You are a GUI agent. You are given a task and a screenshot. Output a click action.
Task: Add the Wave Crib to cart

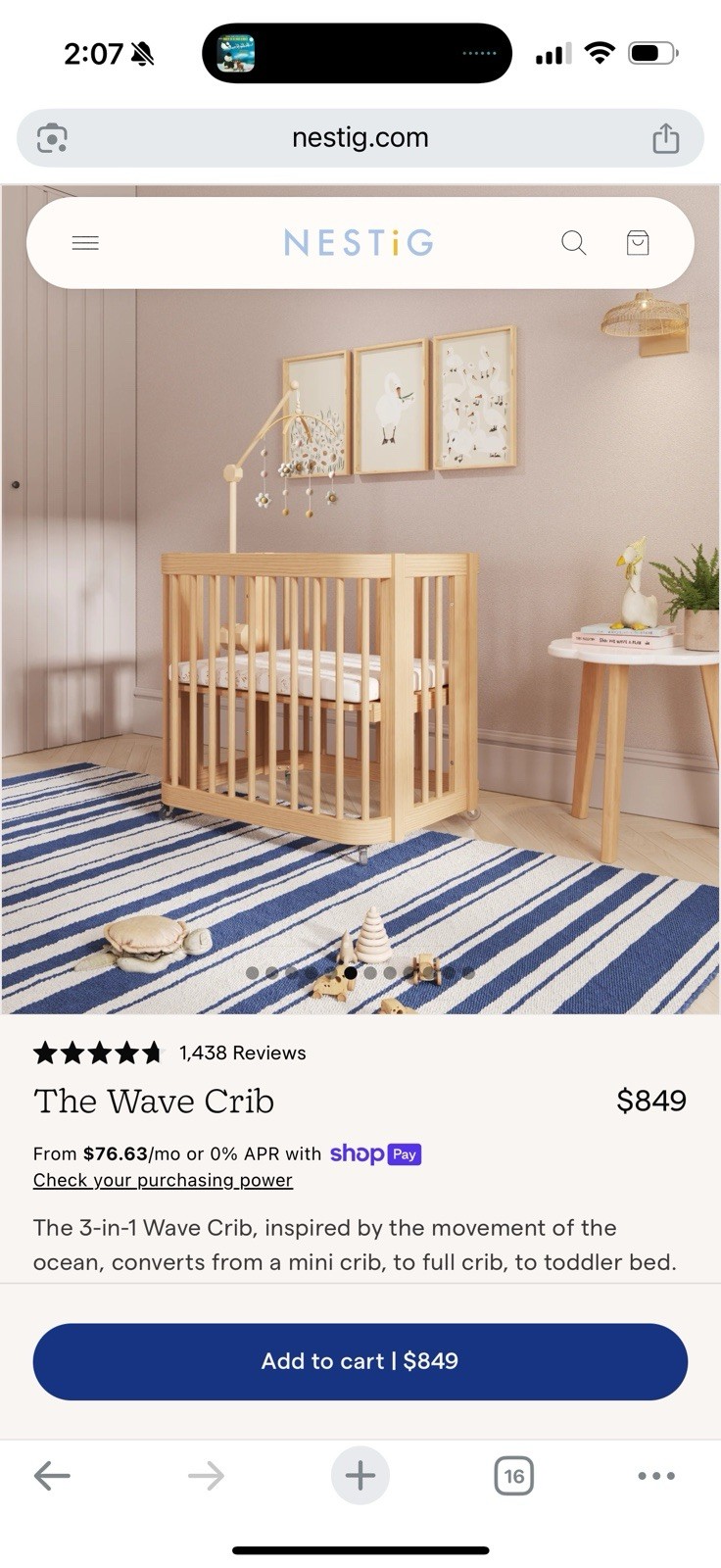pos(360,1361)
